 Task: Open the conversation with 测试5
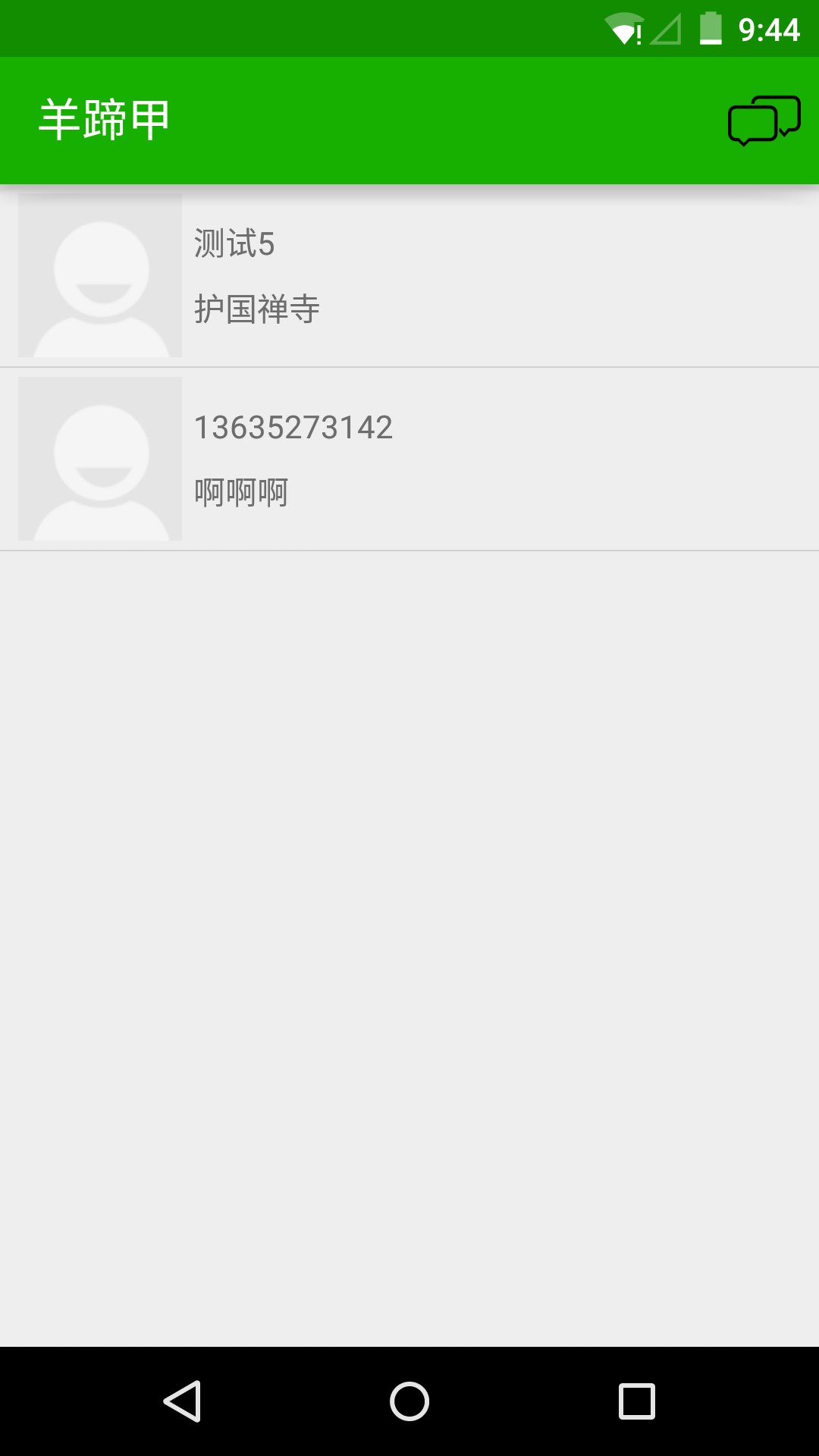(x=409, y=275)
